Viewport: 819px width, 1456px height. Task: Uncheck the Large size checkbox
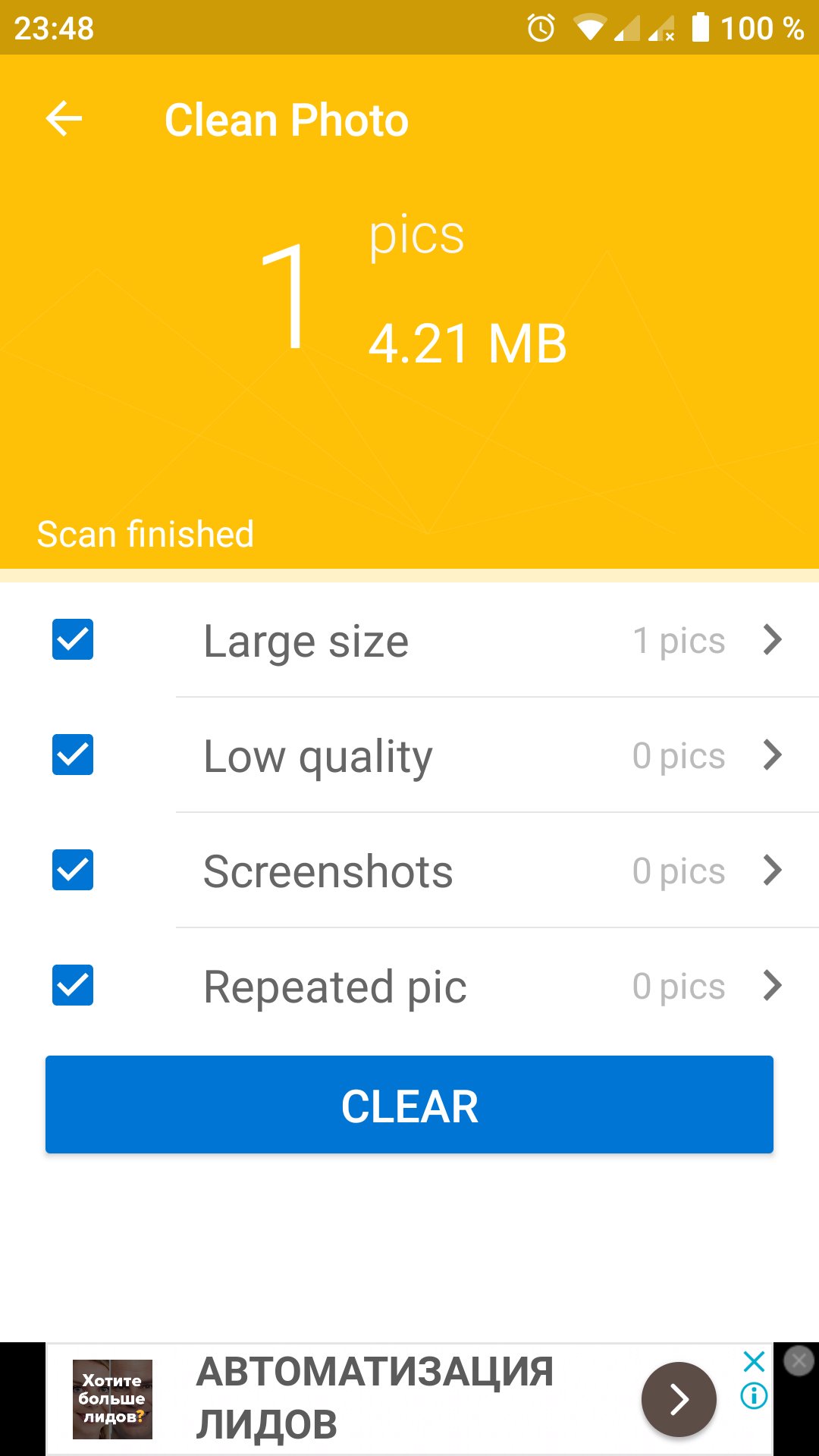pos(73,639)
